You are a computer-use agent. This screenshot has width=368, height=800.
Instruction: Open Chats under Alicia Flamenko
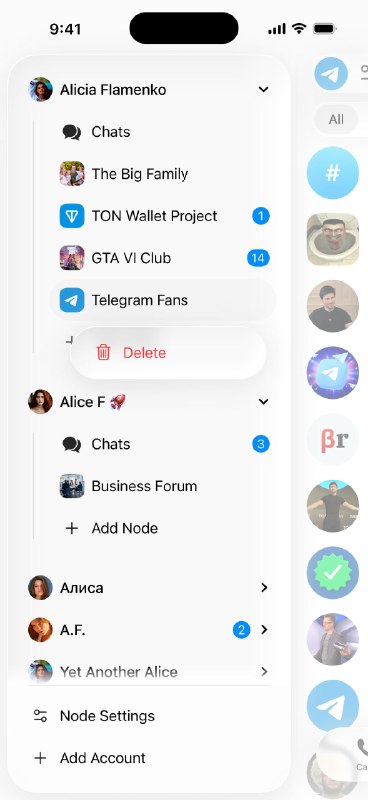point(163,132)
